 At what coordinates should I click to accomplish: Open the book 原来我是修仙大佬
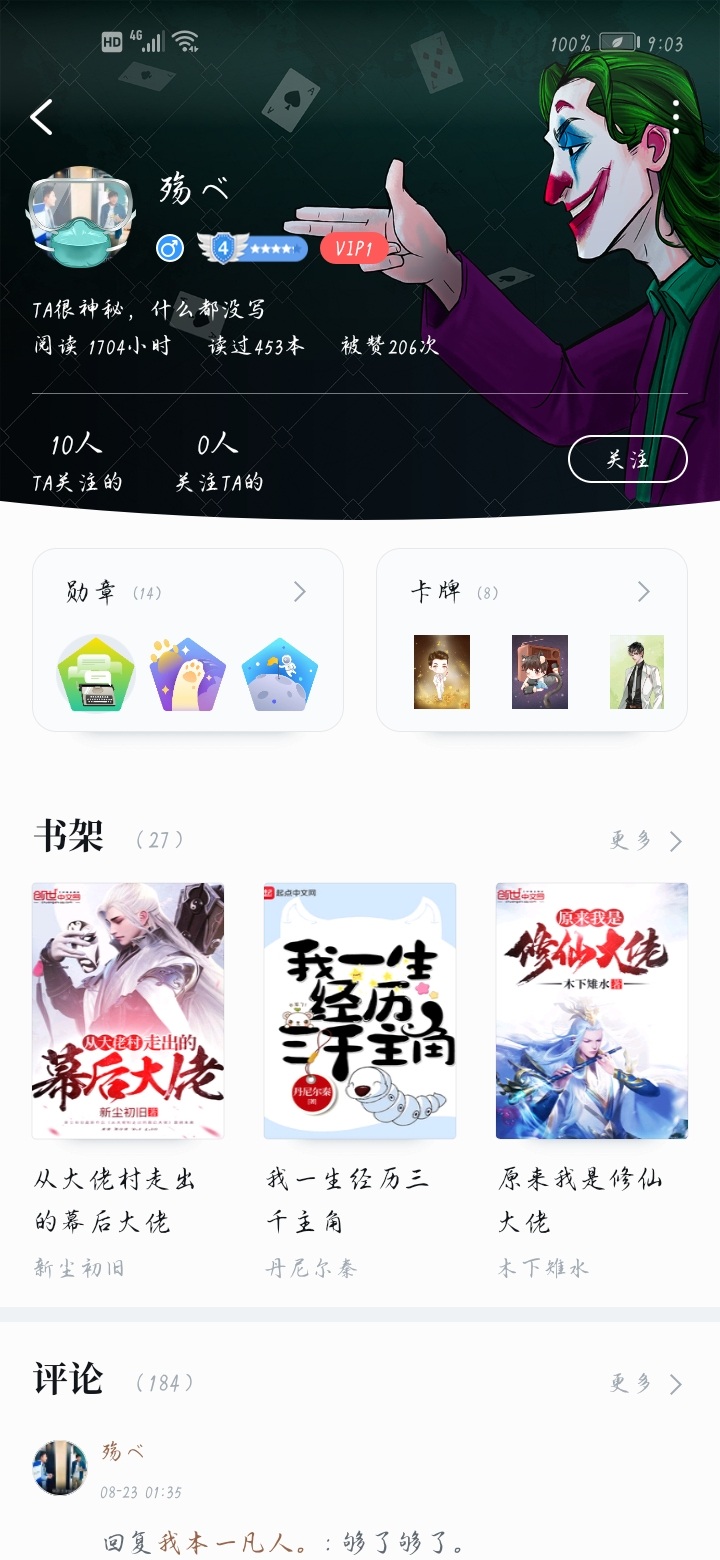(x=592, y=1011)
